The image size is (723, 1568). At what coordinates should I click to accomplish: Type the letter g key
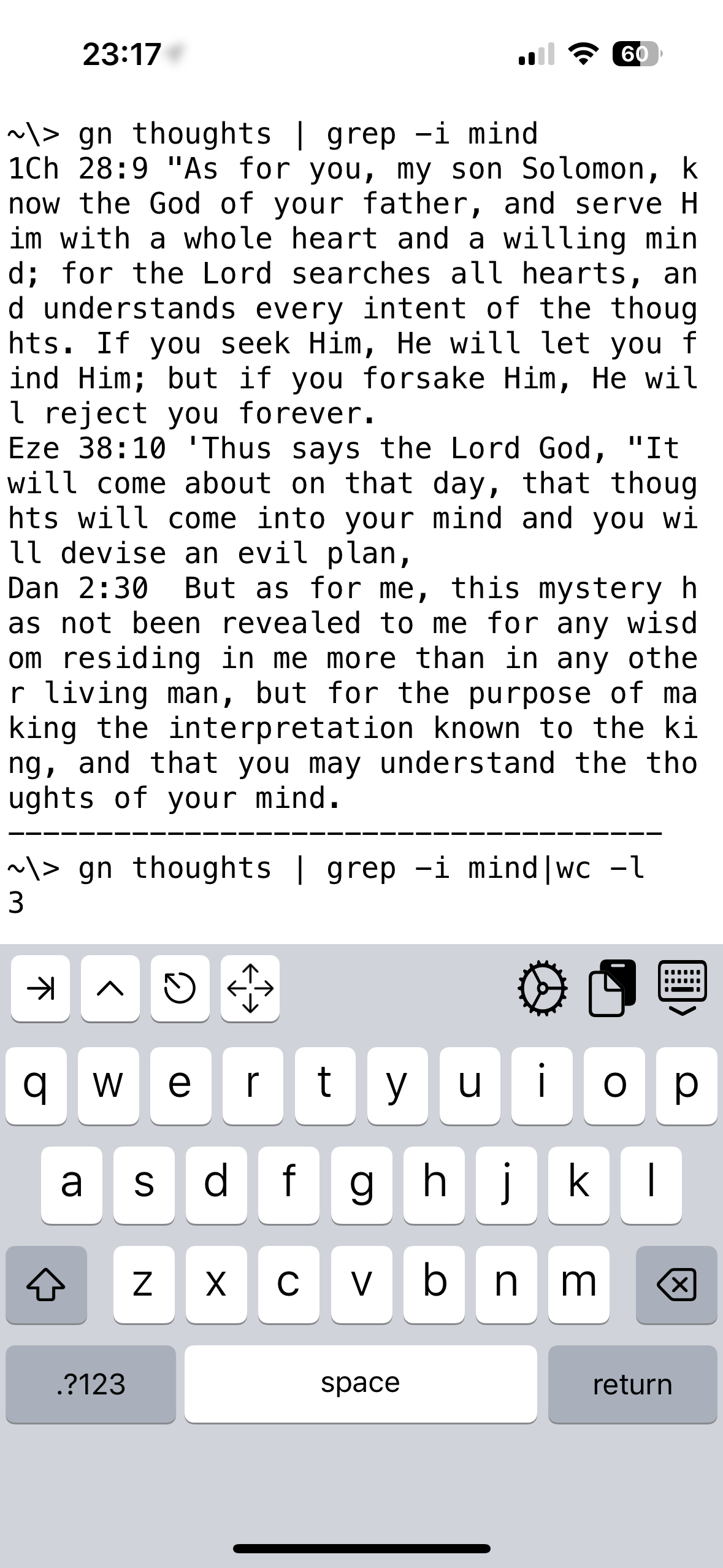coord(362,1185)
